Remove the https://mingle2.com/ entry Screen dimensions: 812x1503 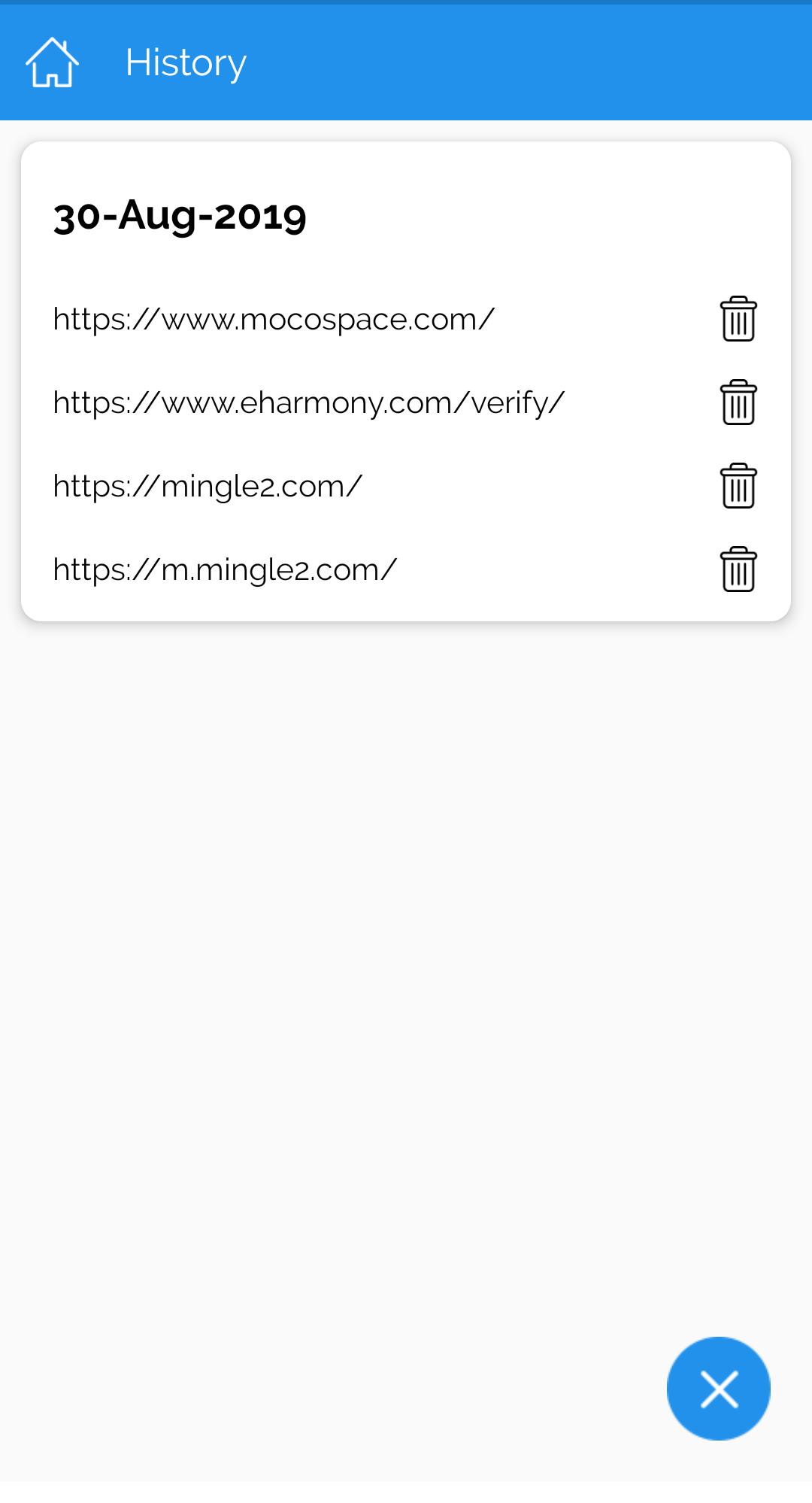[x=738, y=486]
